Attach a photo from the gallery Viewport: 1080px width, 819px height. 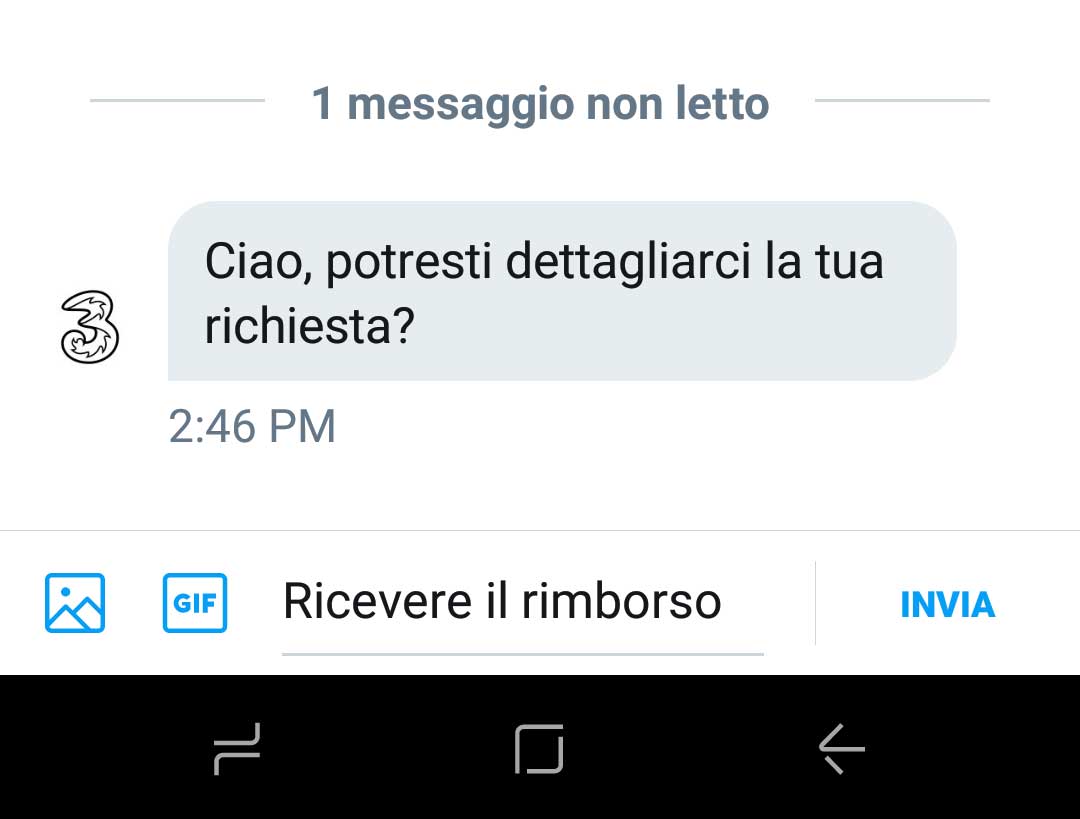(74, 602)
